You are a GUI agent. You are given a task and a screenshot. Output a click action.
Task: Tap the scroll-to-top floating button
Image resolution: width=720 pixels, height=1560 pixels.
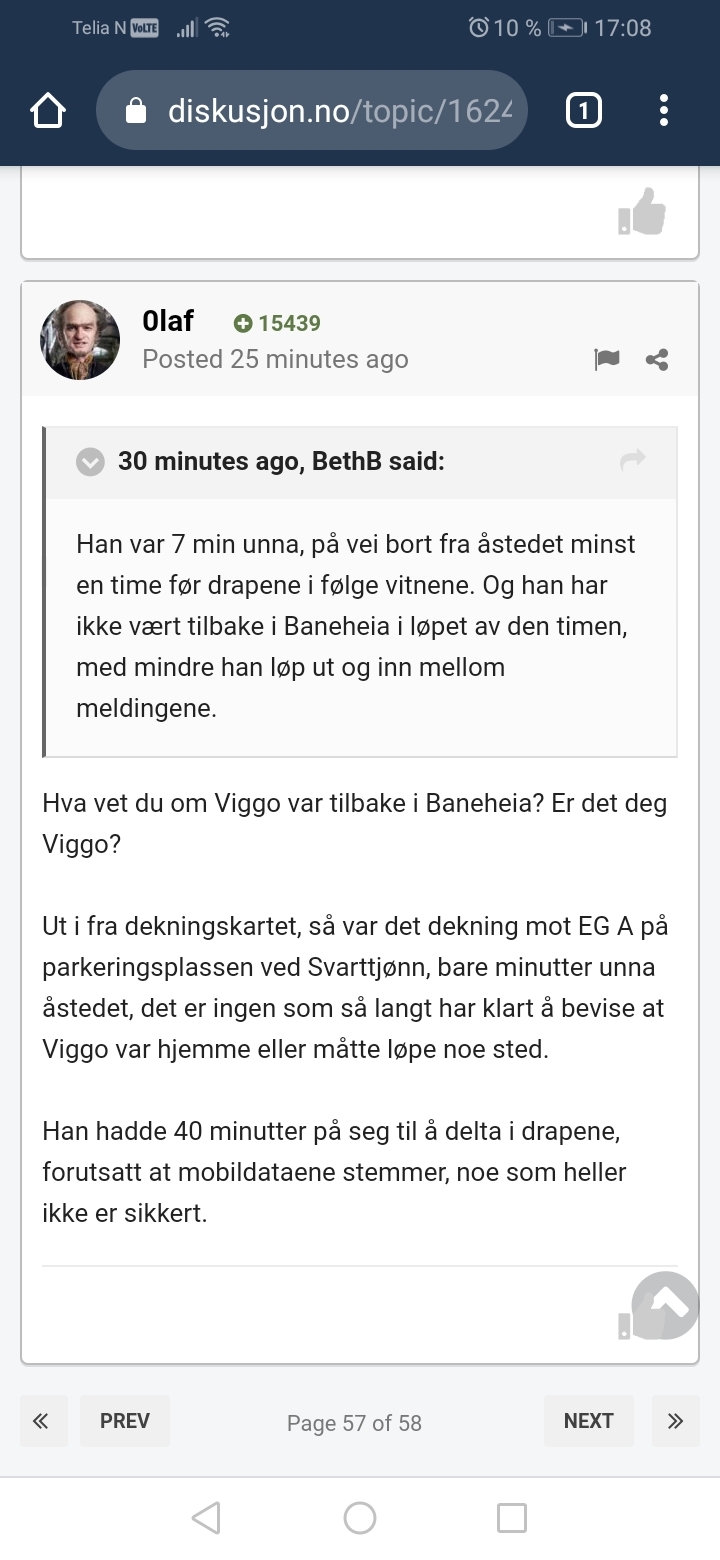tap(666, 1305)
